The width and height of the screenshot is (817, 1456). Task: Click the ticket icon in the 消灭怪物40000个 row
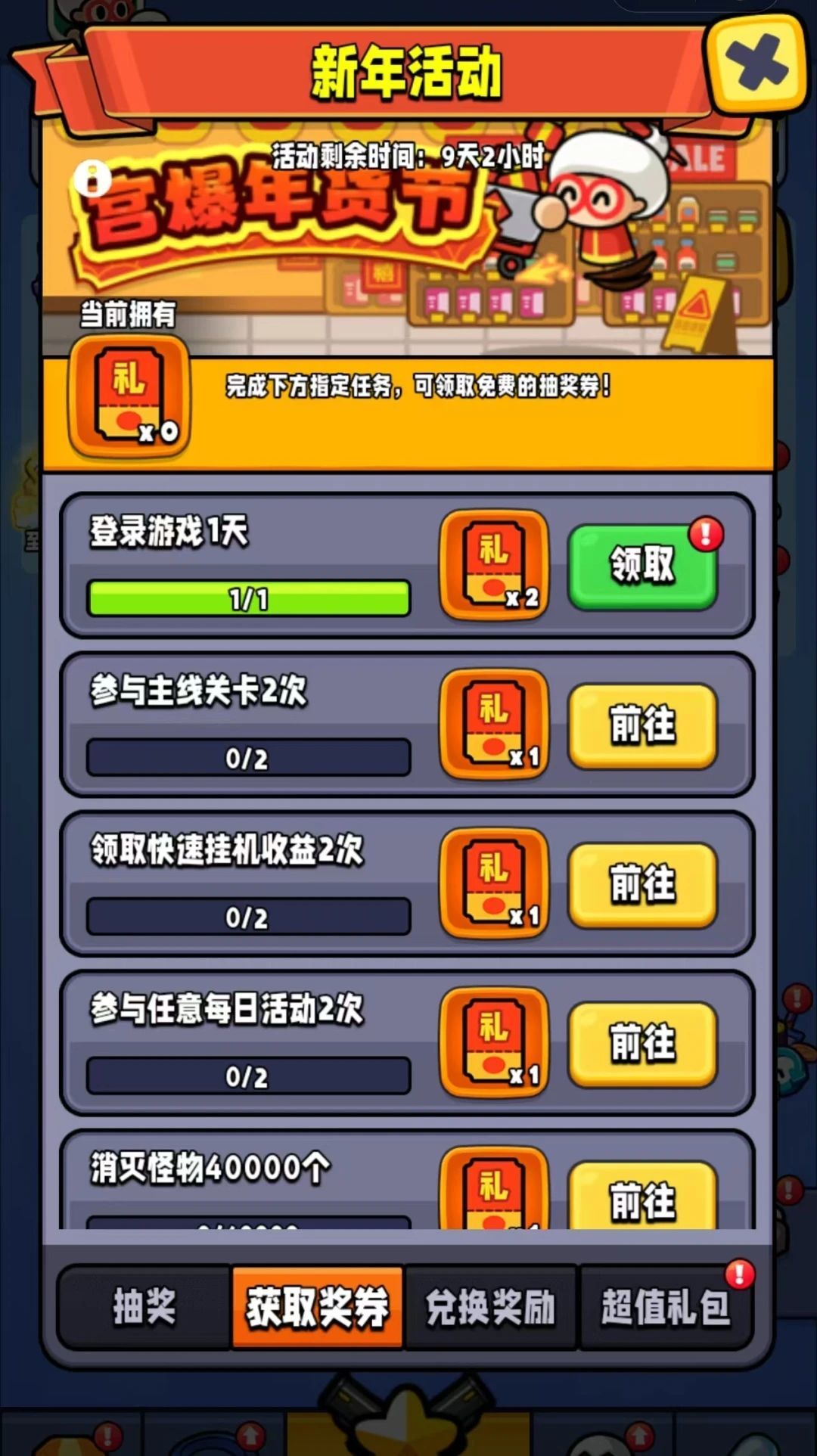pyautogui.click(x=493, y=1186)
